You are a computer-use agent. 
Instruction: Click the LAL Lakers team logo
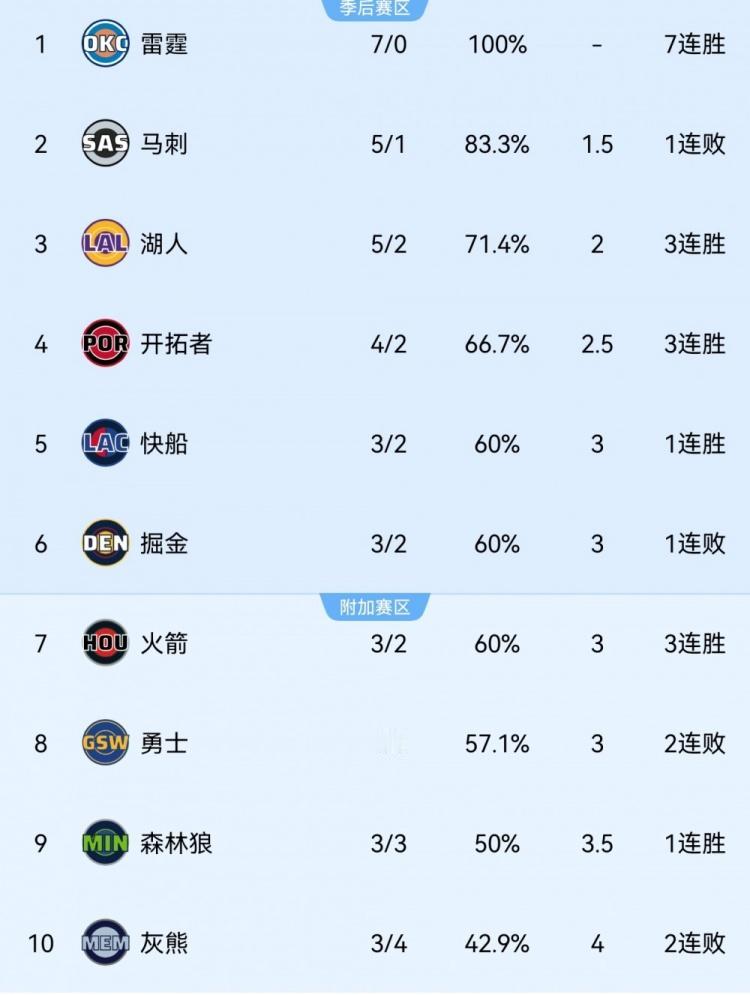click(105, 244)
